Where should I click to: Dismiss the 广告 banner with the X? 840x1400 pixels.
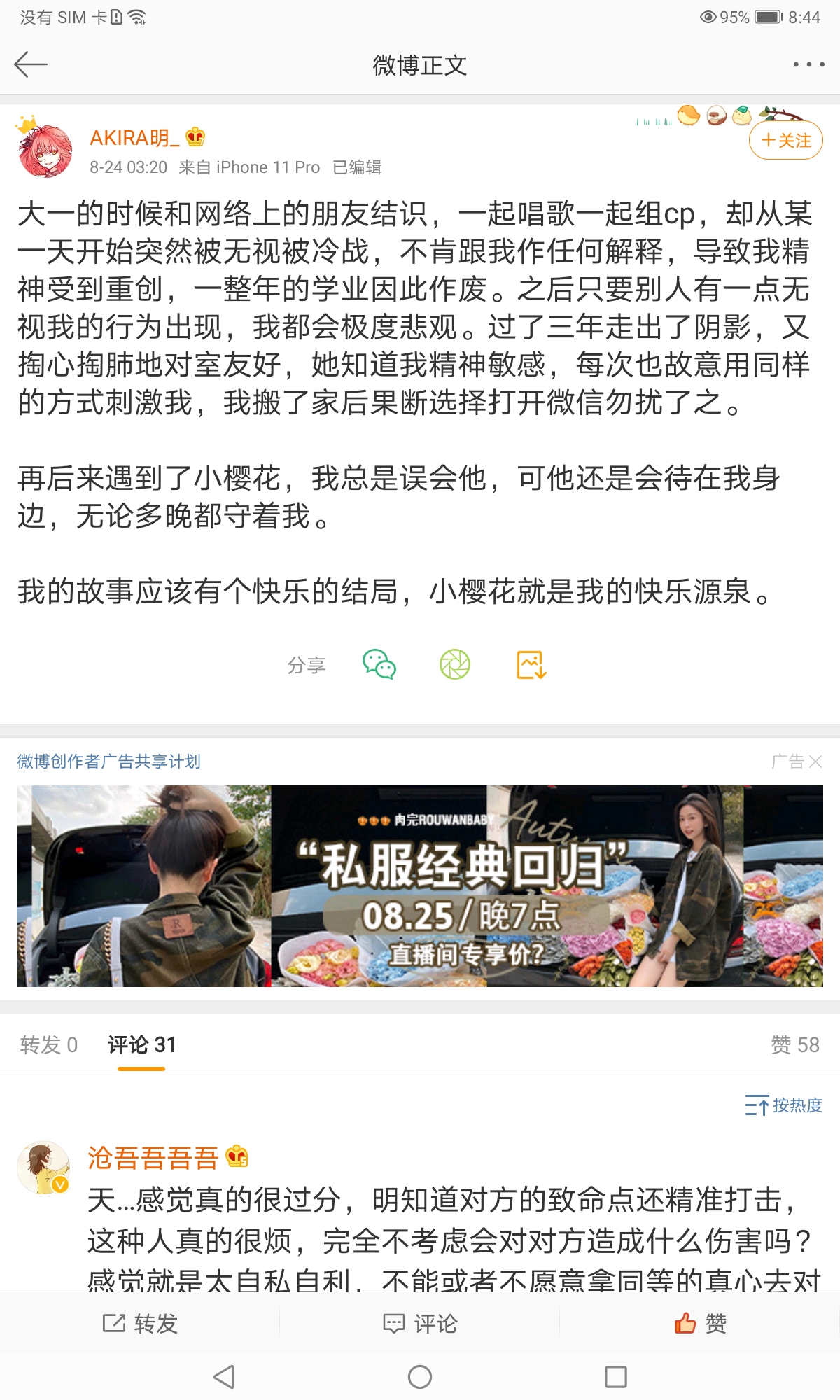coord(815,762)
